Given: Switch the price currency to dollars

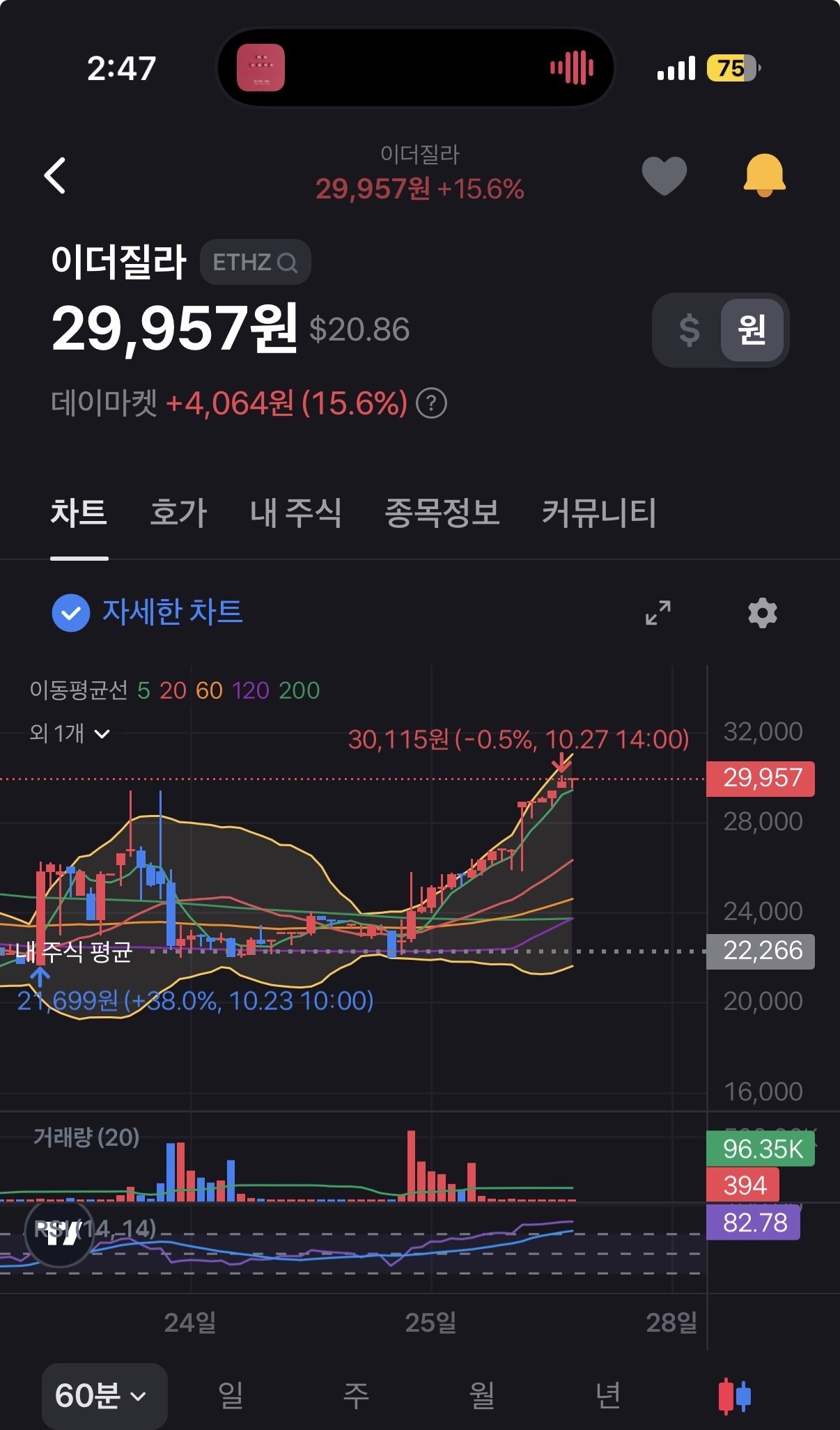Looking at the screenshot, I should 689,329.
